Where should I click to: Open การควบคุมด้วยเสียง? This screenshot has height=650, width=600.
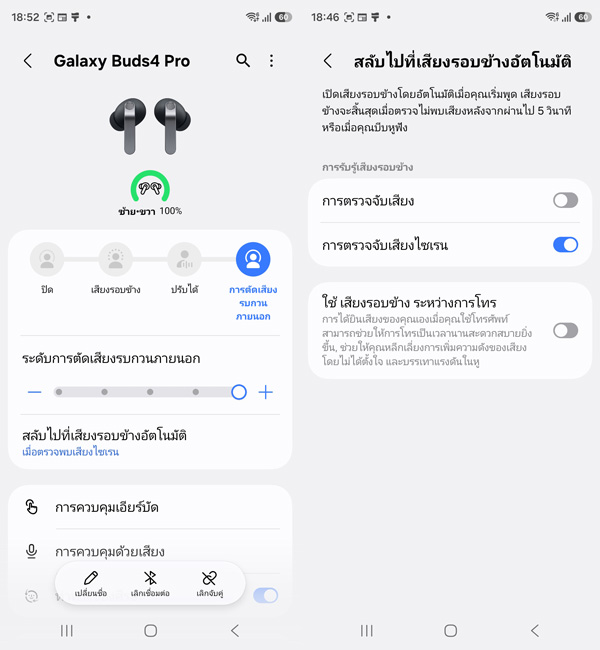click(150, 551)
